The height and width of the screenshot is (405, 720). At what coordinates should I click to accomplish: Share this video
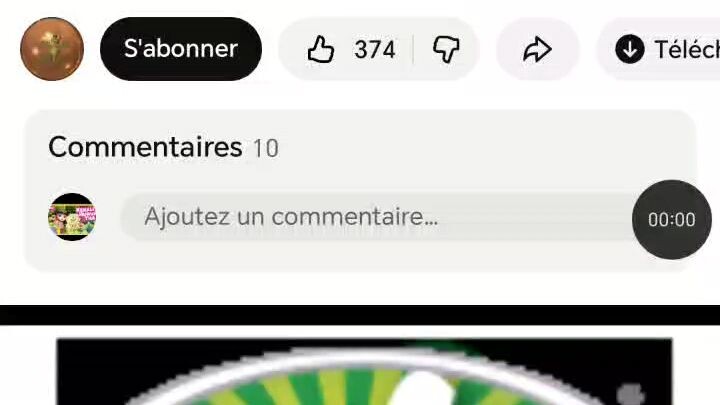pos(538,49)
